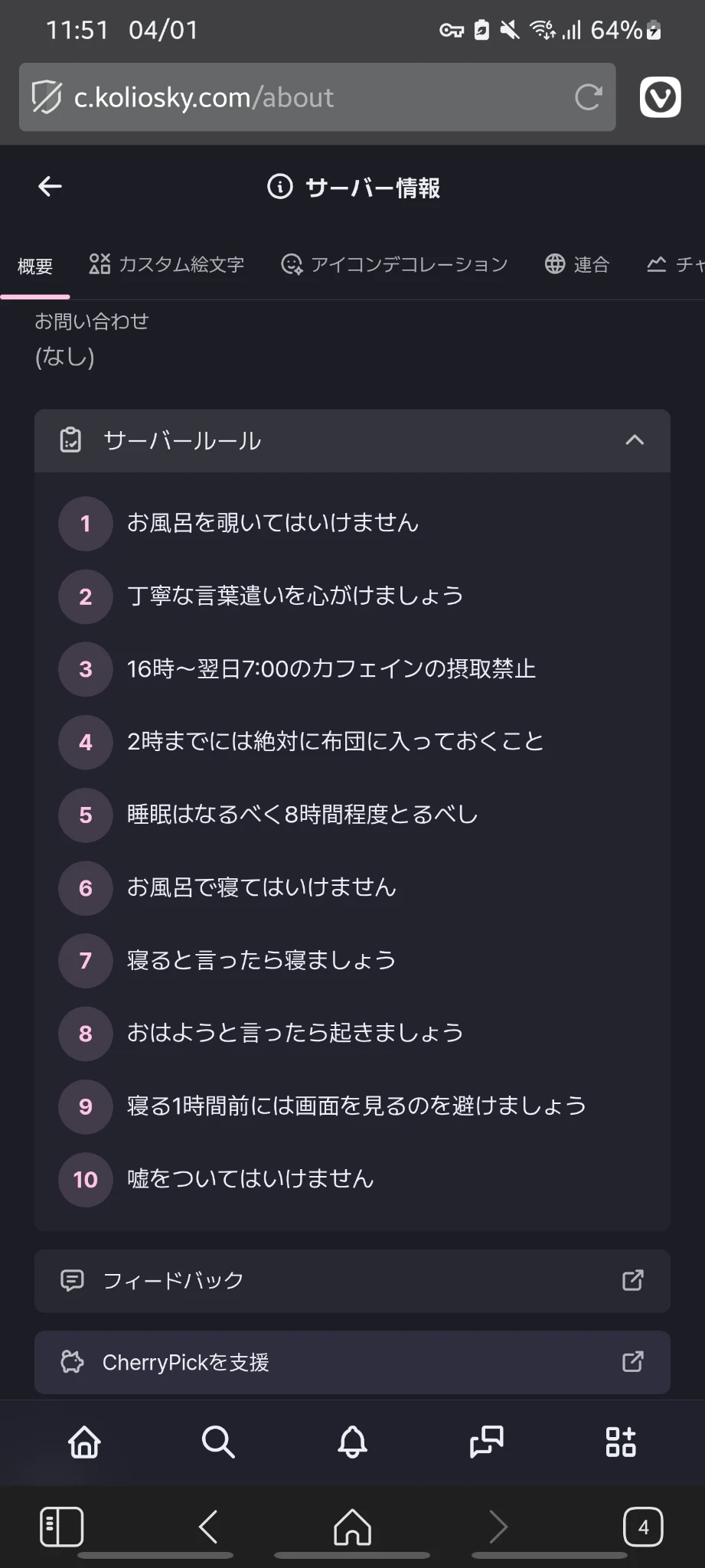Switch to the 連合 tab
Viewport: 705px width, 1568px height.
576,265
